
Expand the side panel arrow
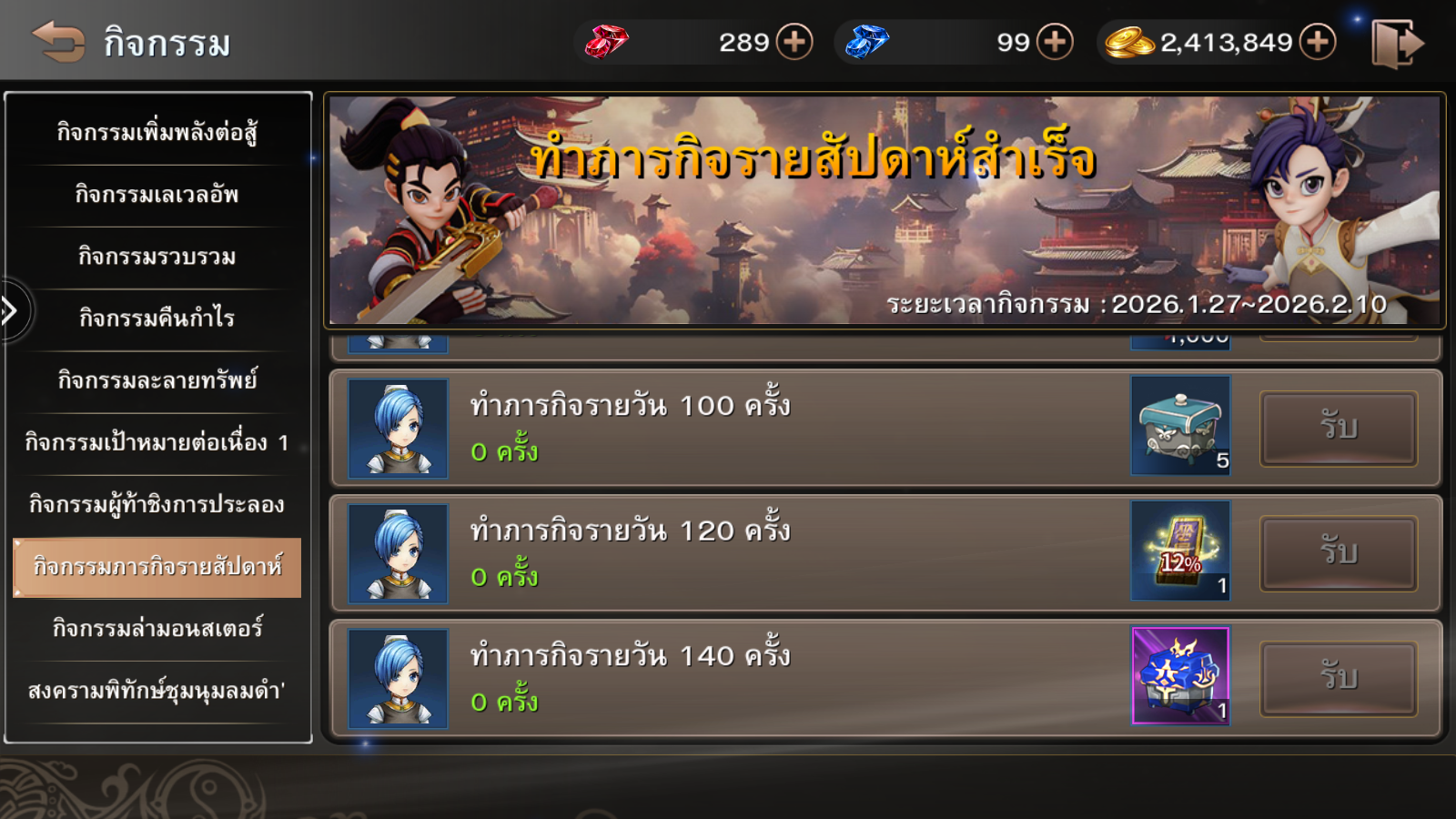11,311
